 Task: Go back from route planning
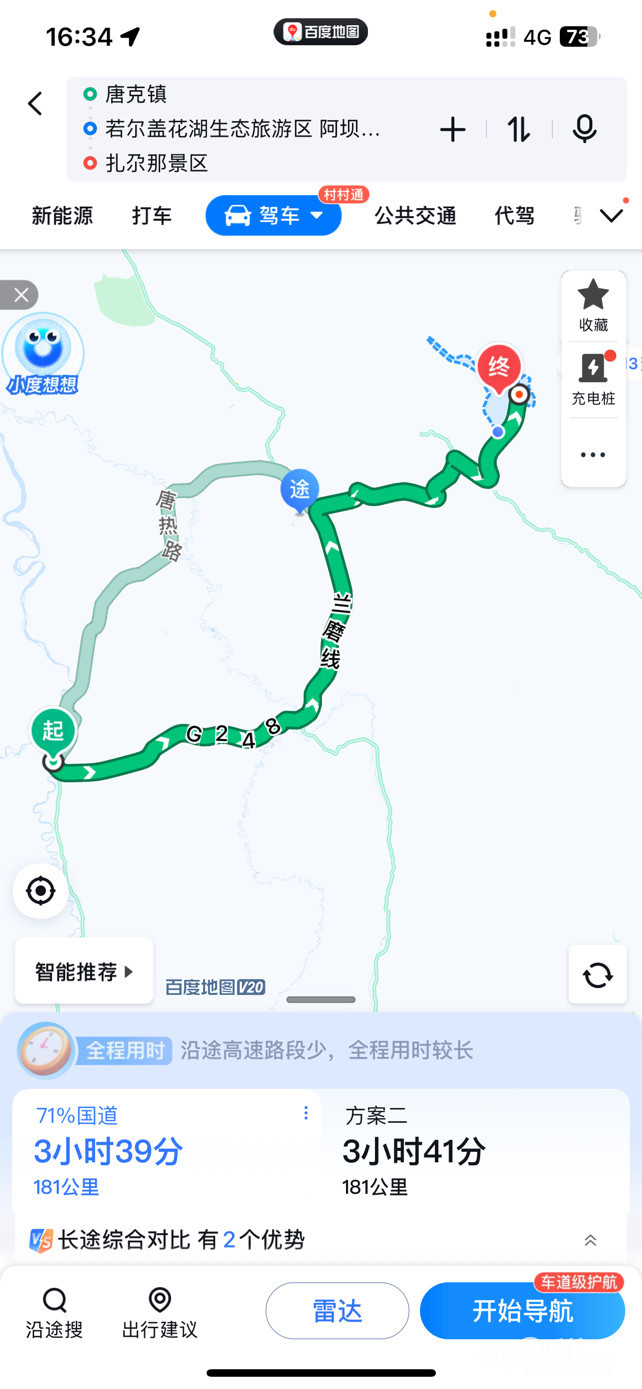(35, 103)
